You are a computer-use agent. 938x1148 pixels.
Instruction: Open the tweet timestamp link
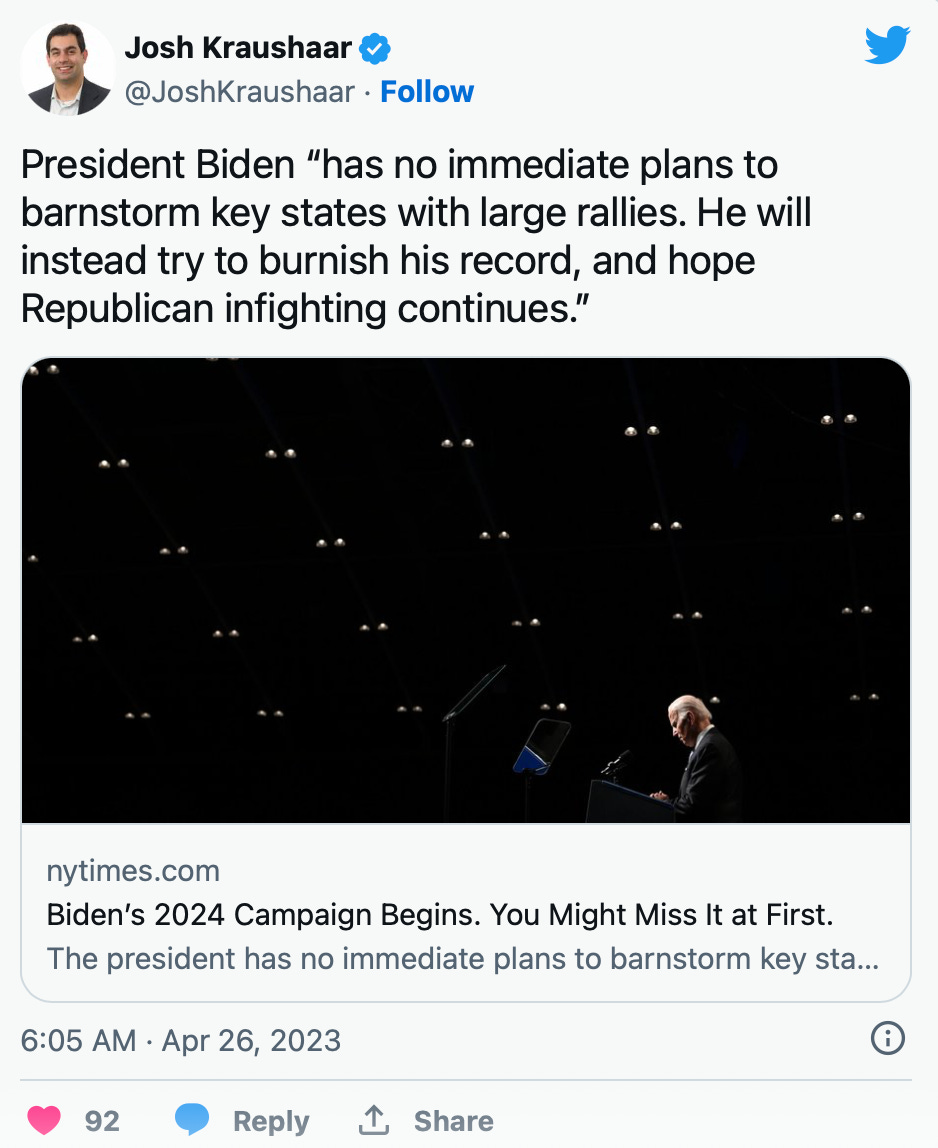tap(180, 1040)
